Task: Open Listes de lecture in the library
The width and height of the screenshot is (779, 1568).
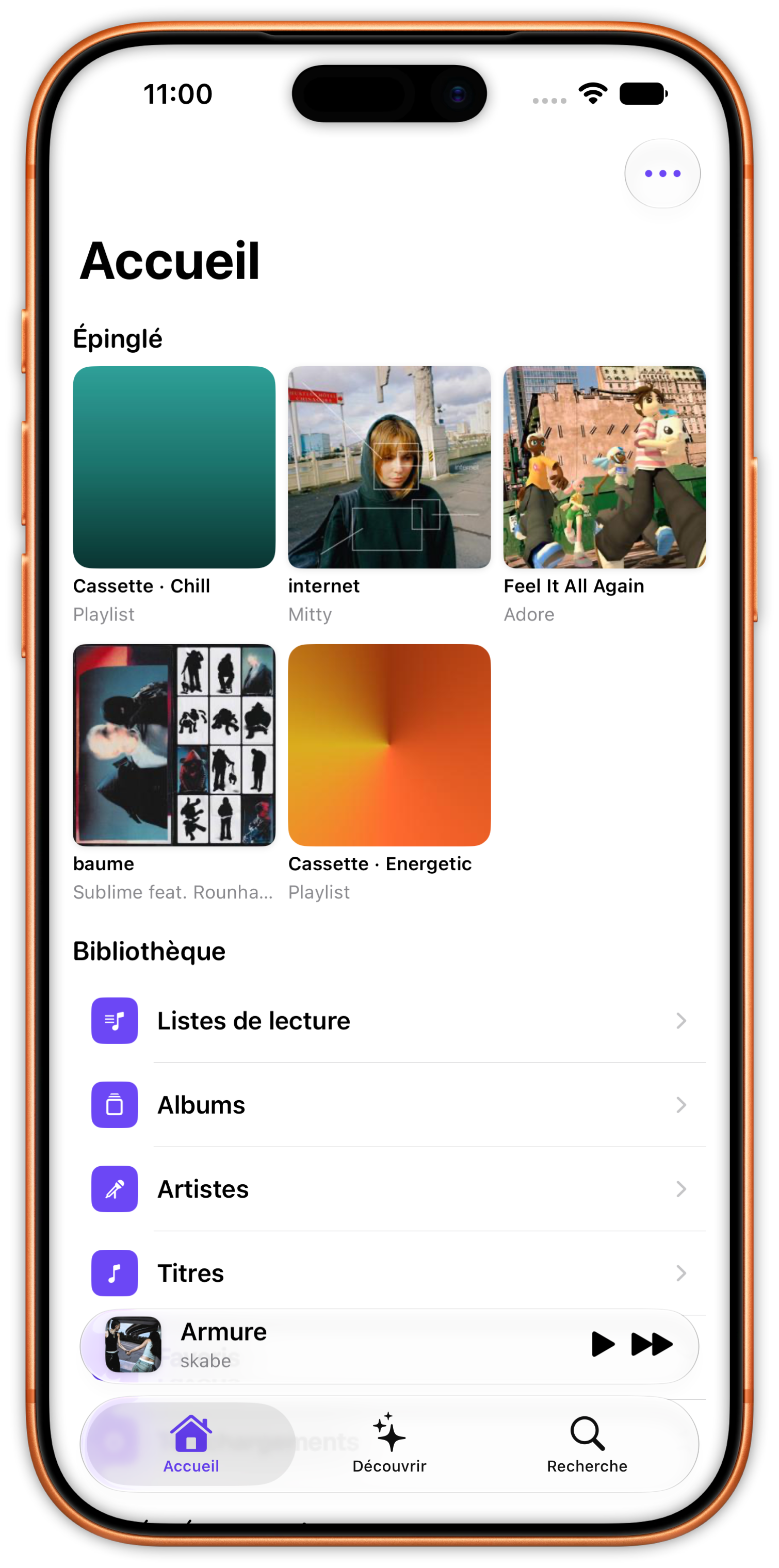Action: coord(389,1021)
